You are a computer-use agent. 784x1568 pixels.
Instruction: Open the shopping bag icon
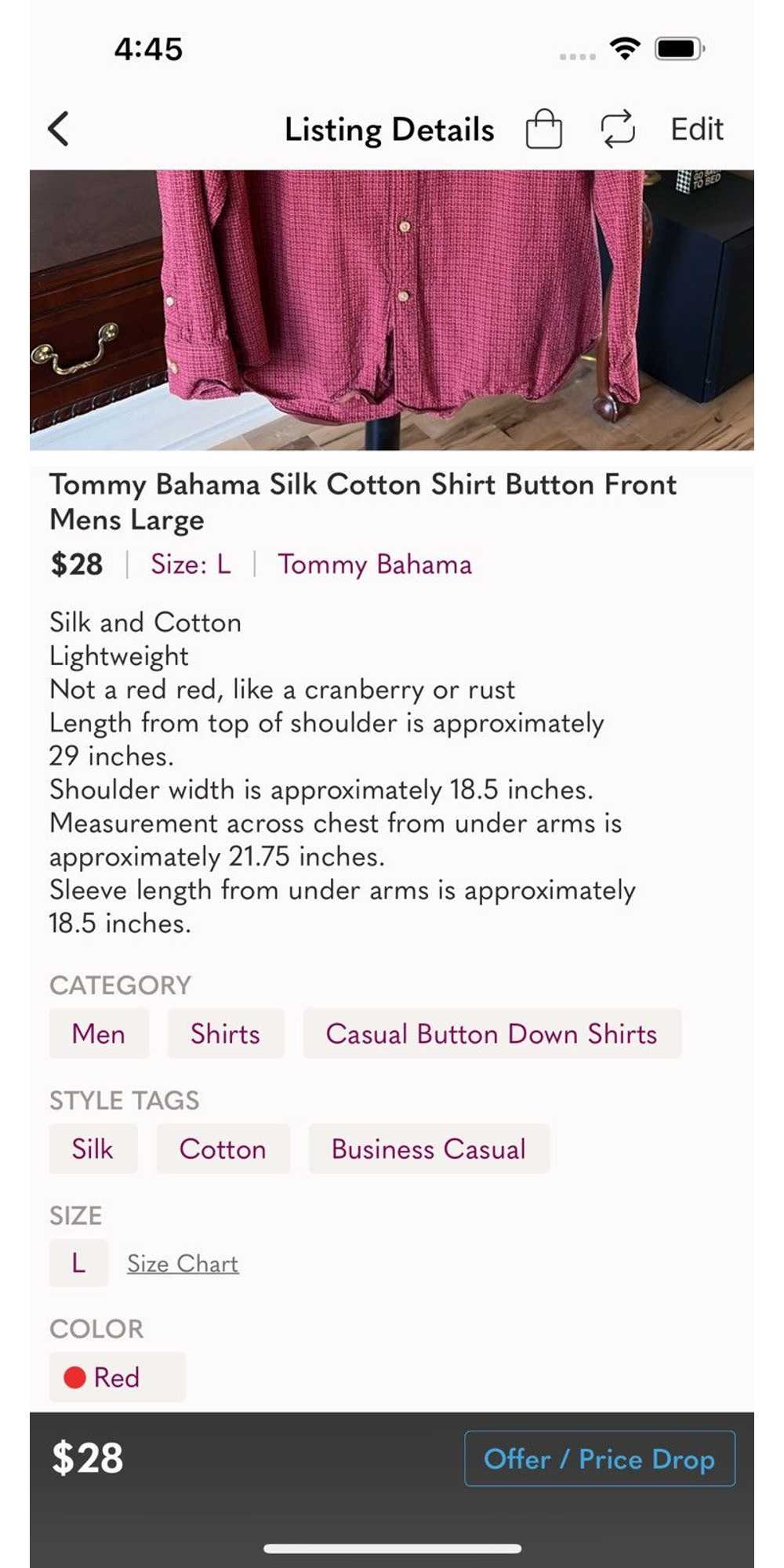tap(543, 129)
